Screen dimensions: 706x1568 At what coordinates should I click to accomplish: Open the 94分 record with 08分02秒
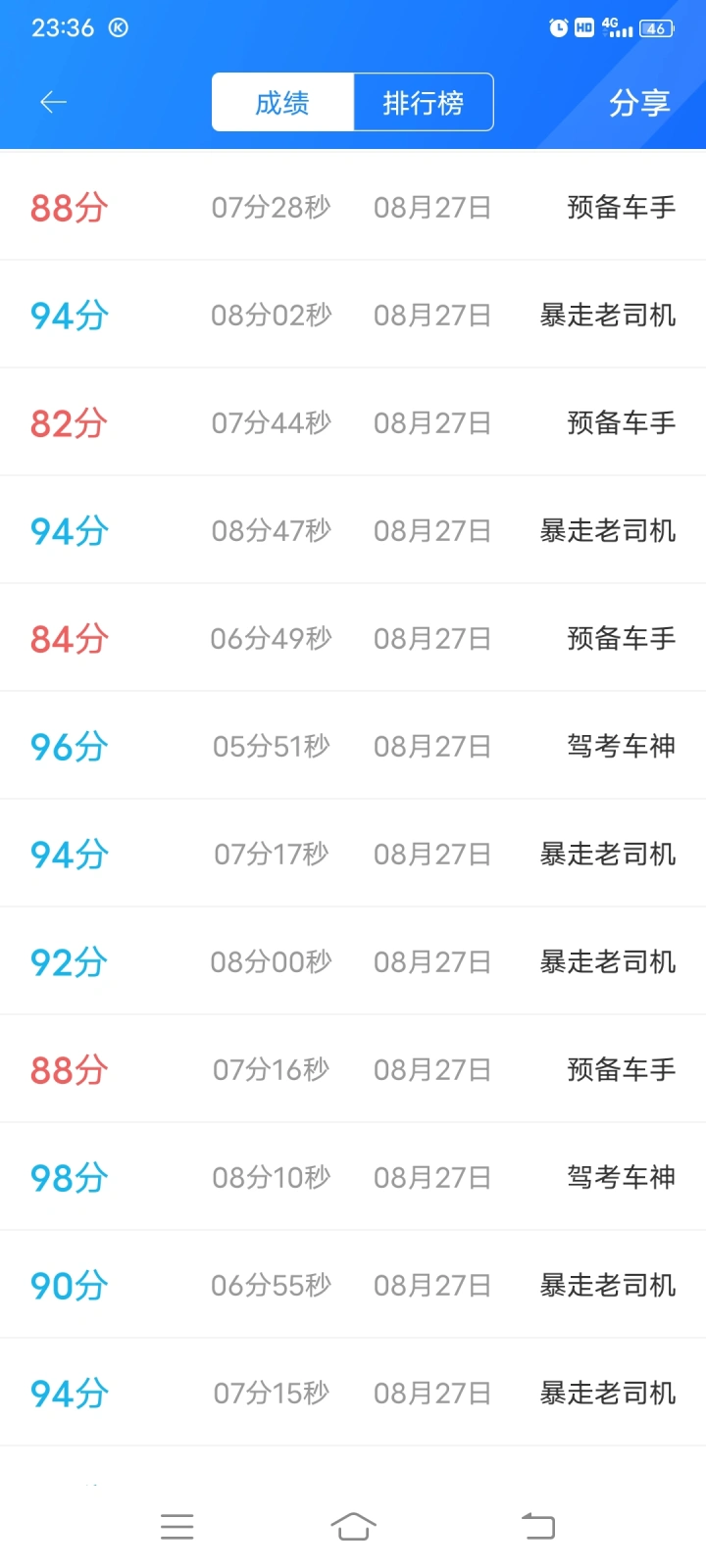pos(353,315)
